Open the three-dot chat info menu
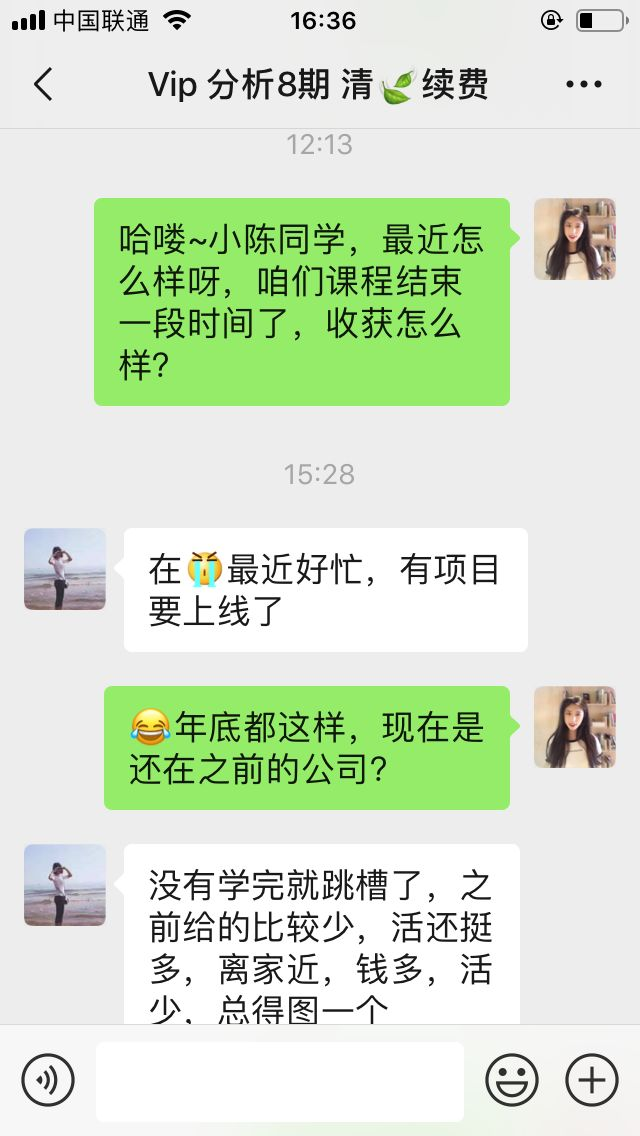 pos(584,85)
